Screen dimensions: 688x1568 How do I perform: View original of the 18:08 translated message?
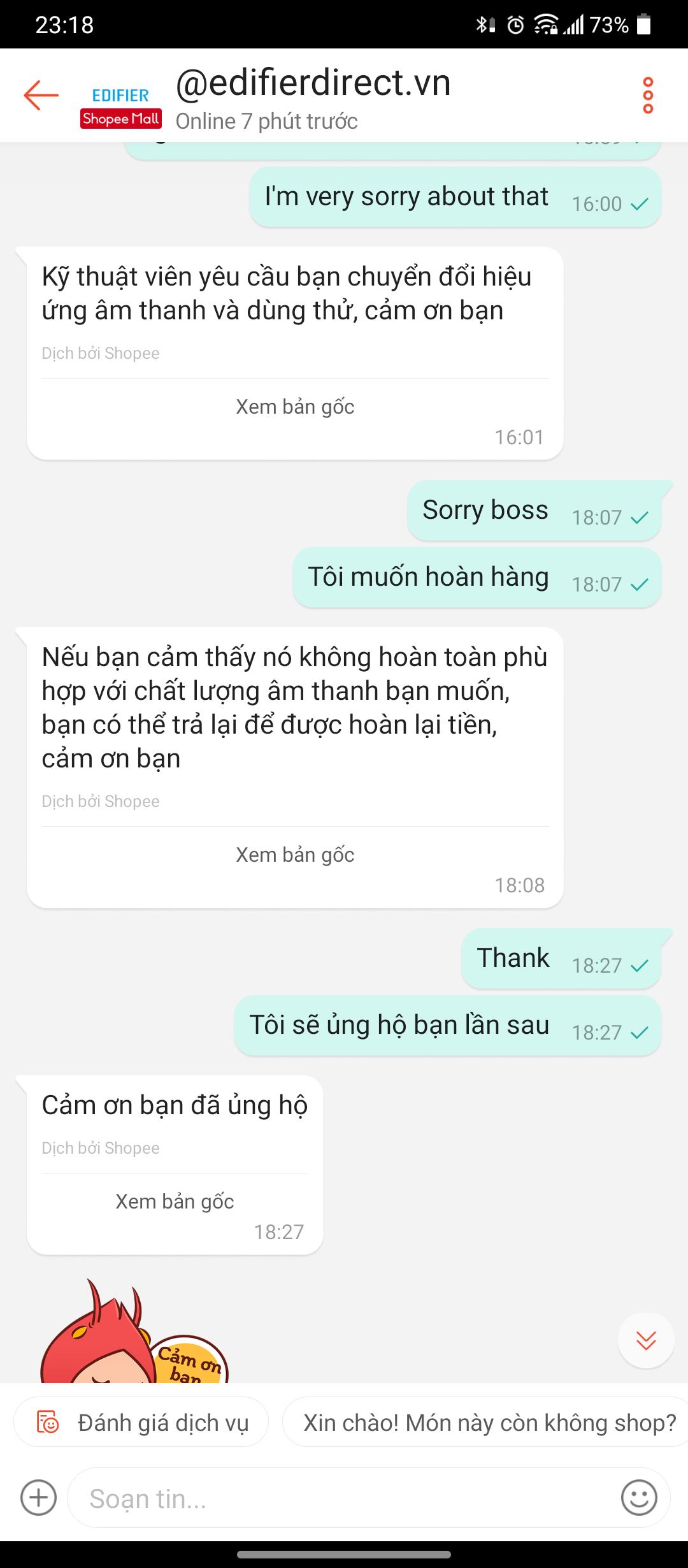(x=295, y=855)
